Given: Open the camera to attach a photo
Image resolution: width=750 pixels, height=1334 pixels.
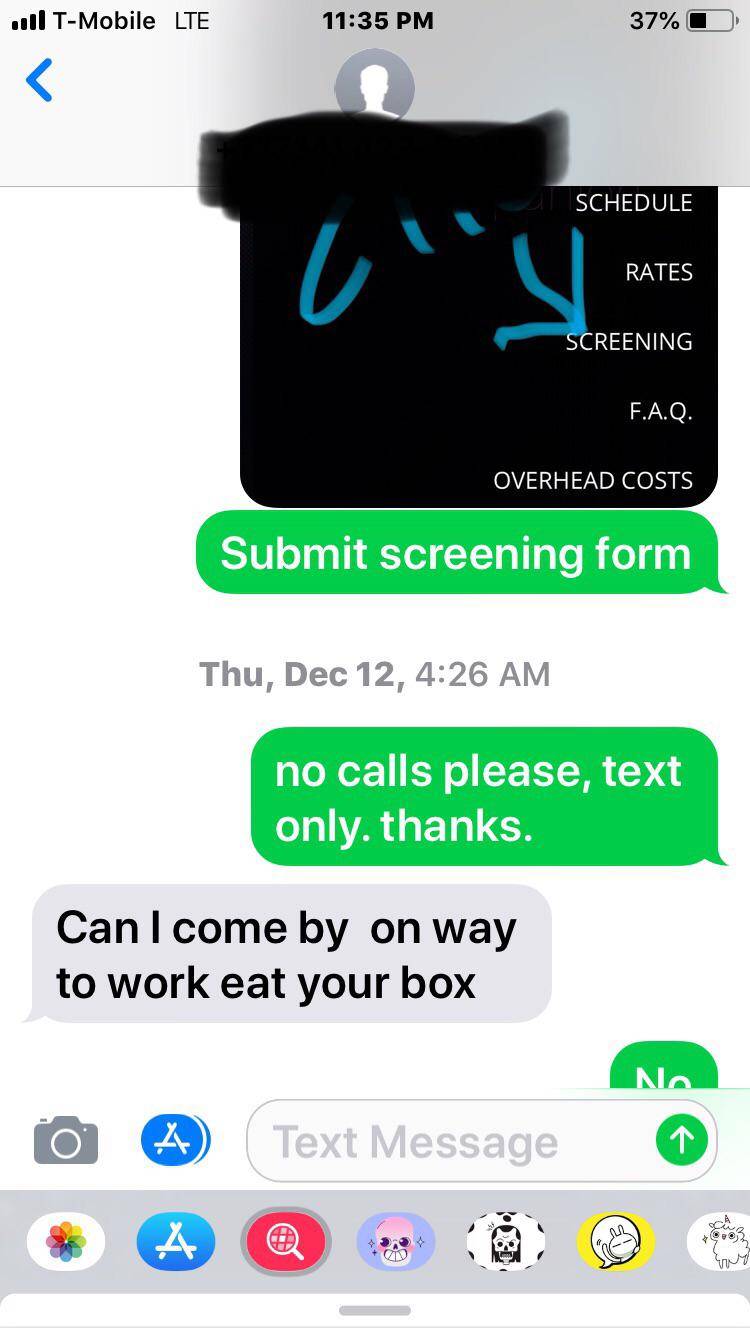Looking at the screenshot, I should (x=66, y=1140).
